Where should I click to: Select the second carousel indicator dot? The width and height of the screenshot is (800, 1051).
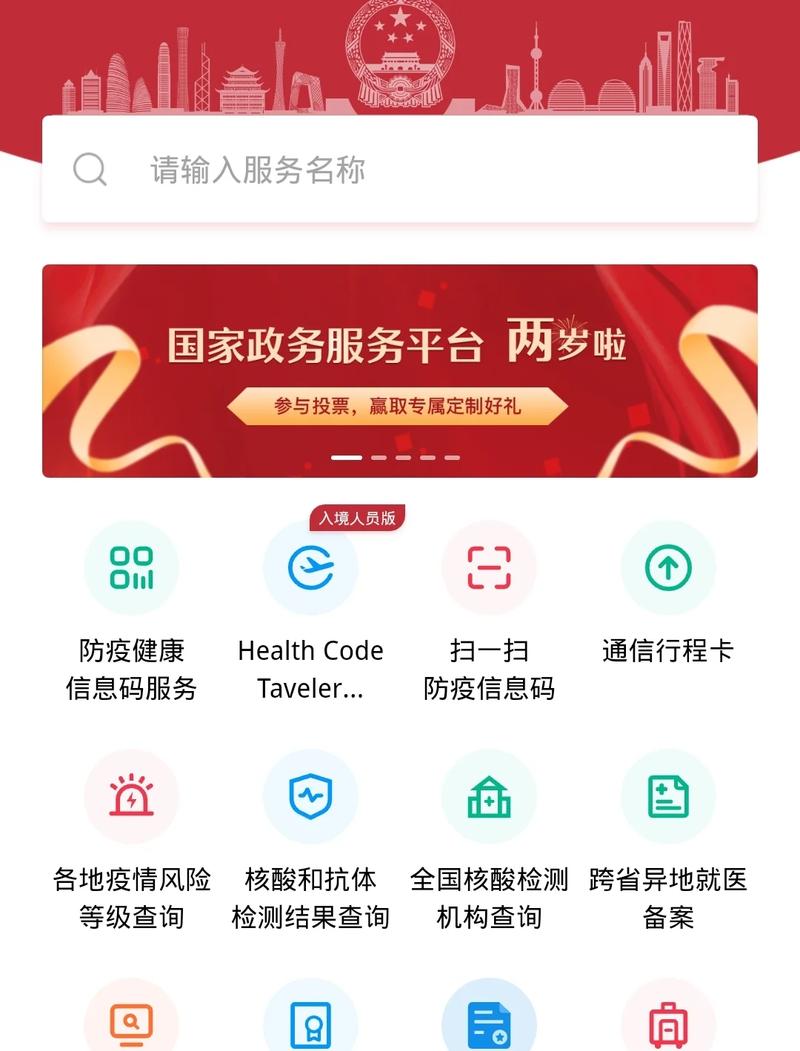click(378, 458)
